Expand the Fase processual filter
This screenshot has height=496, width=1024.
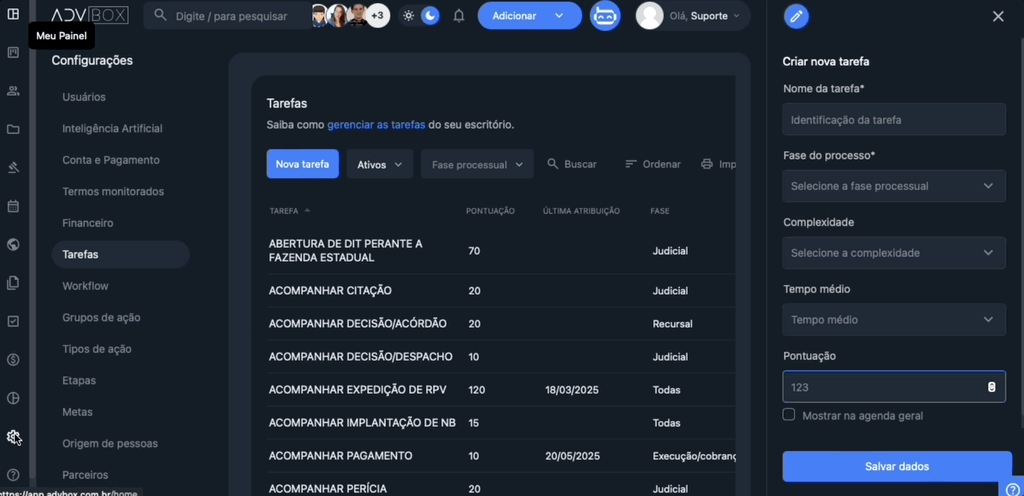[x=477, y=164]
